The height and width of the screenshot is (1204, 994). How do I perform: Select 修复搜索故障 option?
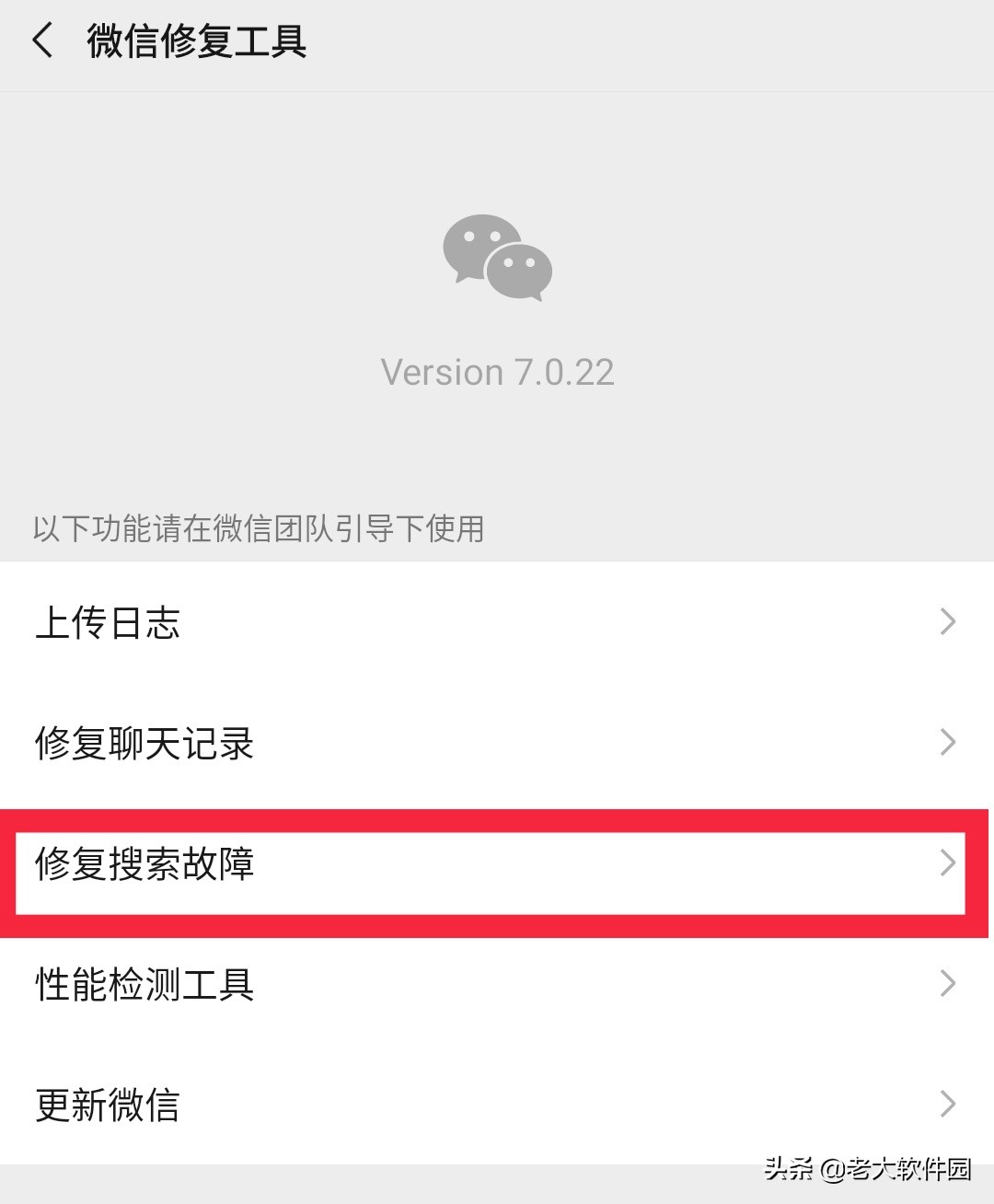click(497, 863)
